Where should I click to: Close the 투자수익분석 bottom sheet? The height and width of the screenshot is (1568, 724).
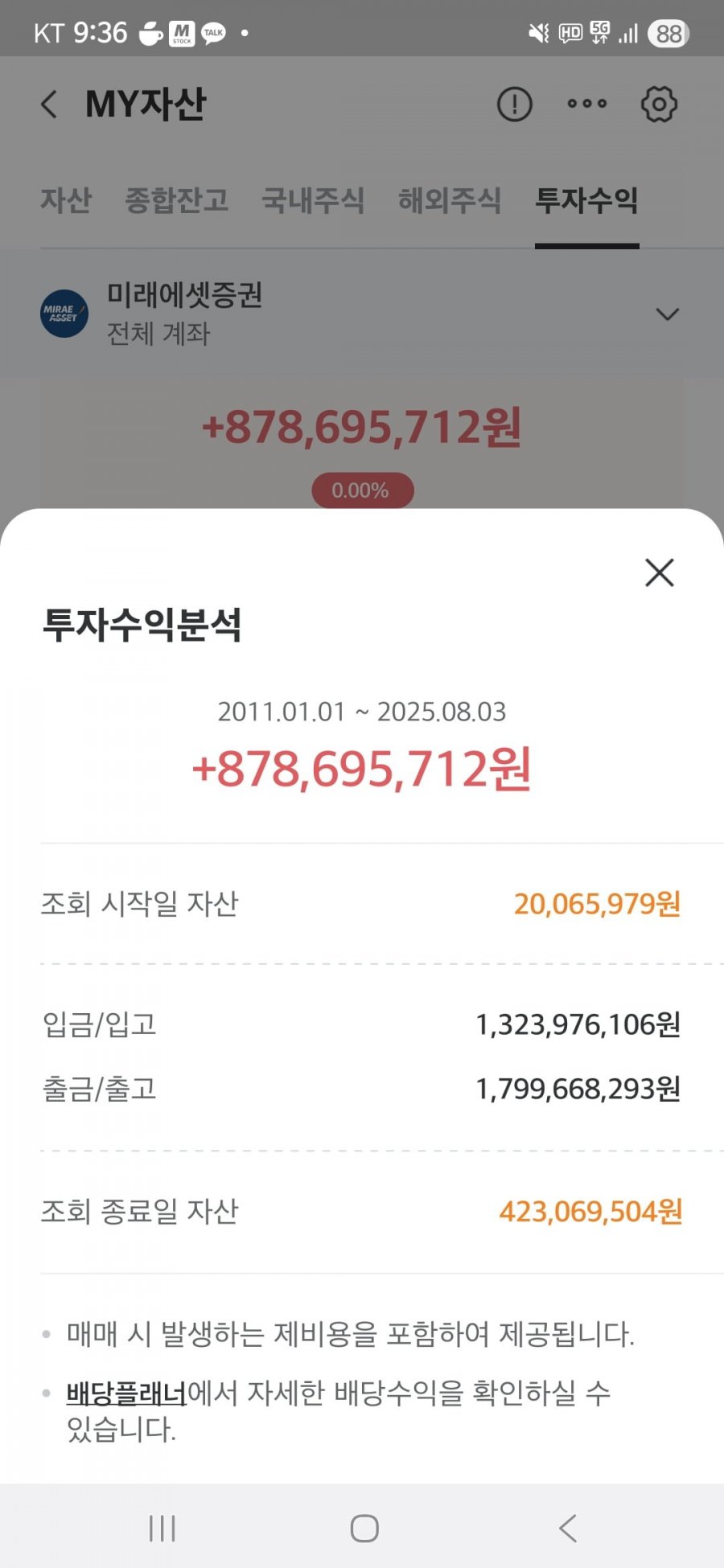tap(660, 573)
